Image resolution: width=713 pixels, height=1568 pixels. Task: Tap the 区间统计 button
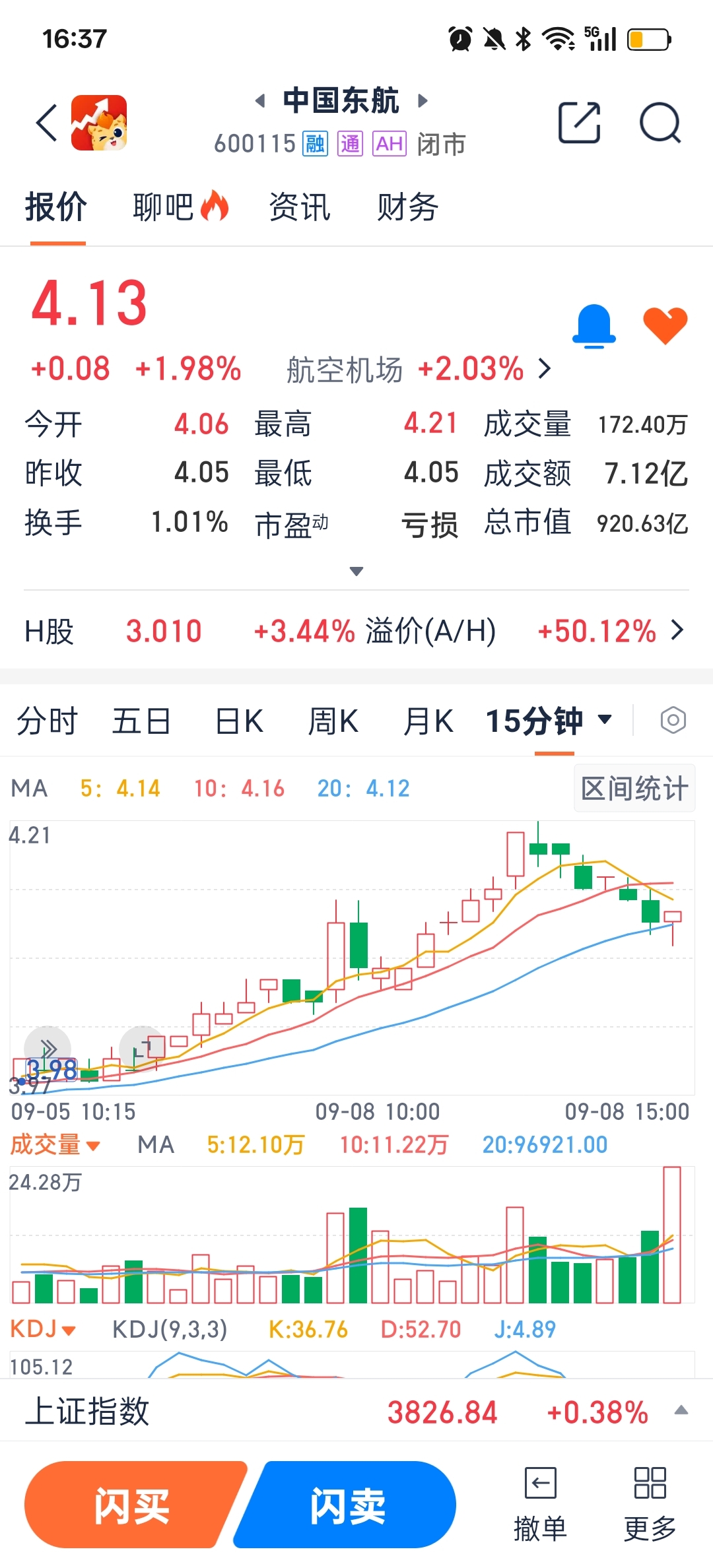pyautogui.click(x=634, y=788)
